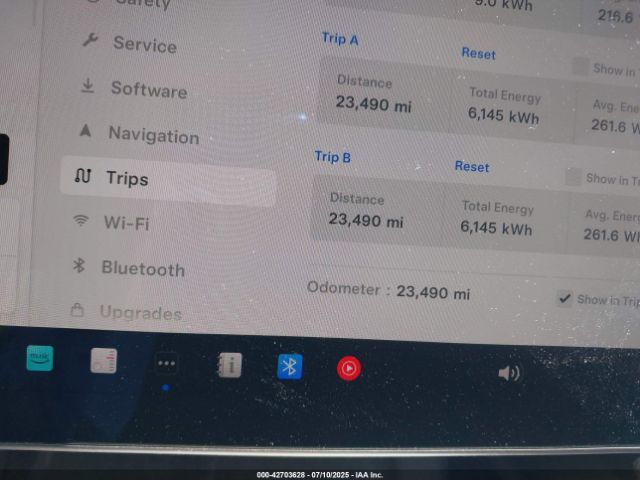The image size is (640, 480).
Task: Toggle the Odometer show-in-trips checkbox
Action: [565, 298]
